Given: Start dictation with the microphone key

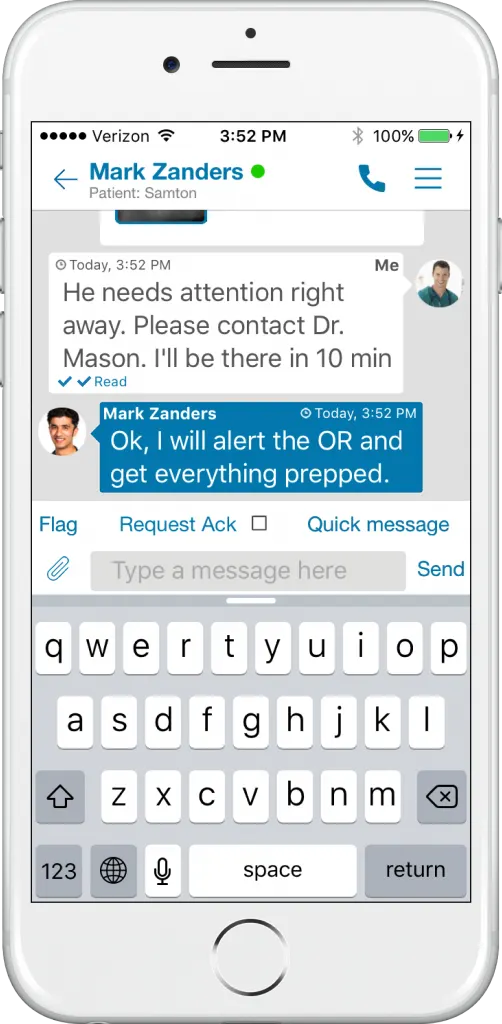Looking at the screenshot, I should pos(163,871).
